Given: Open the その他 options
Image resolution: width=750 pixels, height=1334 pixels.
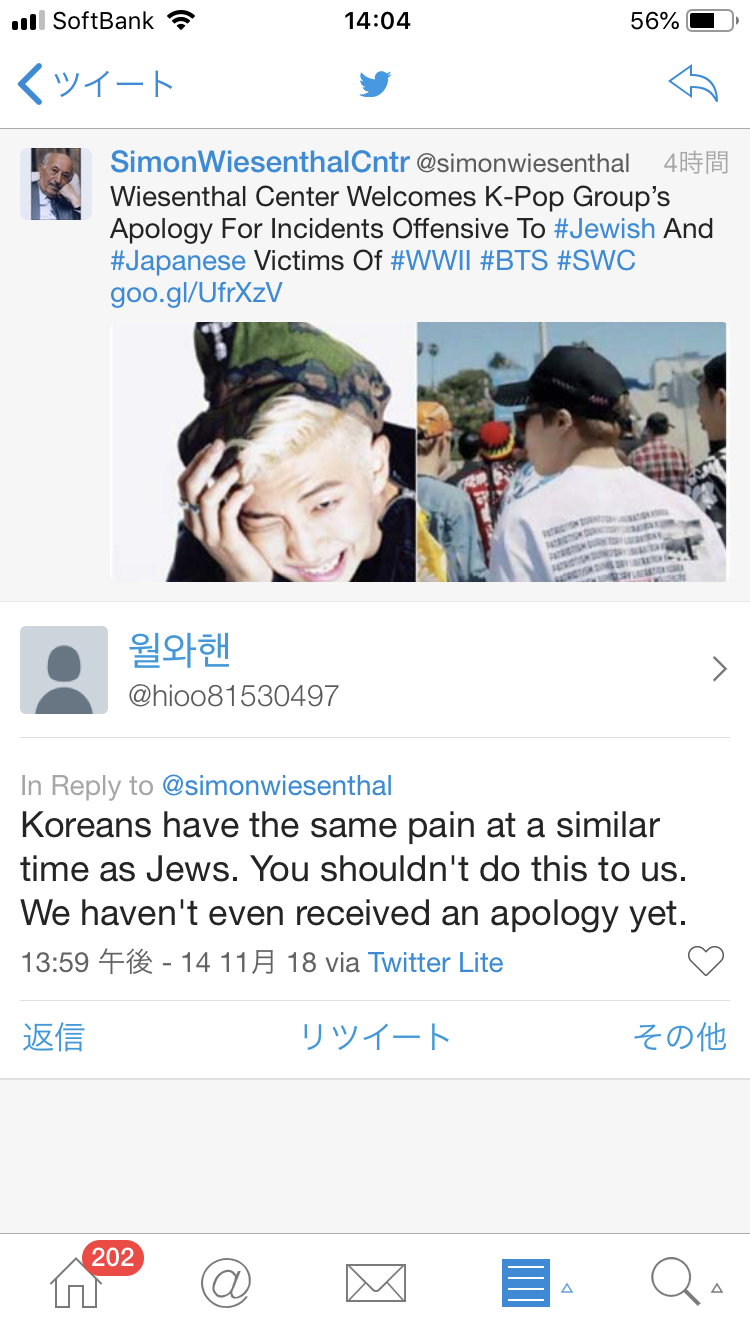Looking at the screenshot, I should point(679,1037).
